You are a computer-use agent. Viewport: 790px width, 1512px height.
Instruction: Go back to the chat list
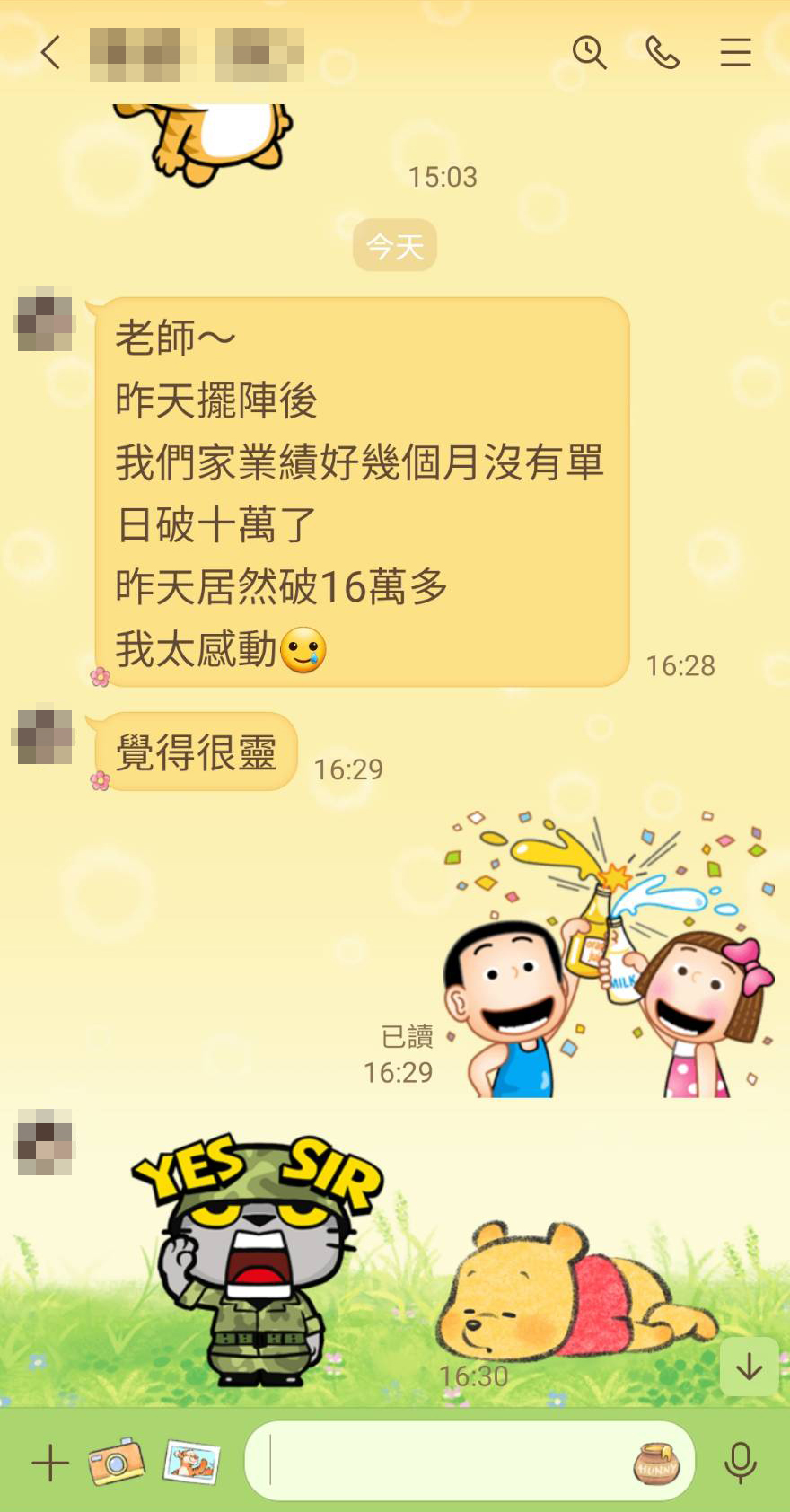51,53
